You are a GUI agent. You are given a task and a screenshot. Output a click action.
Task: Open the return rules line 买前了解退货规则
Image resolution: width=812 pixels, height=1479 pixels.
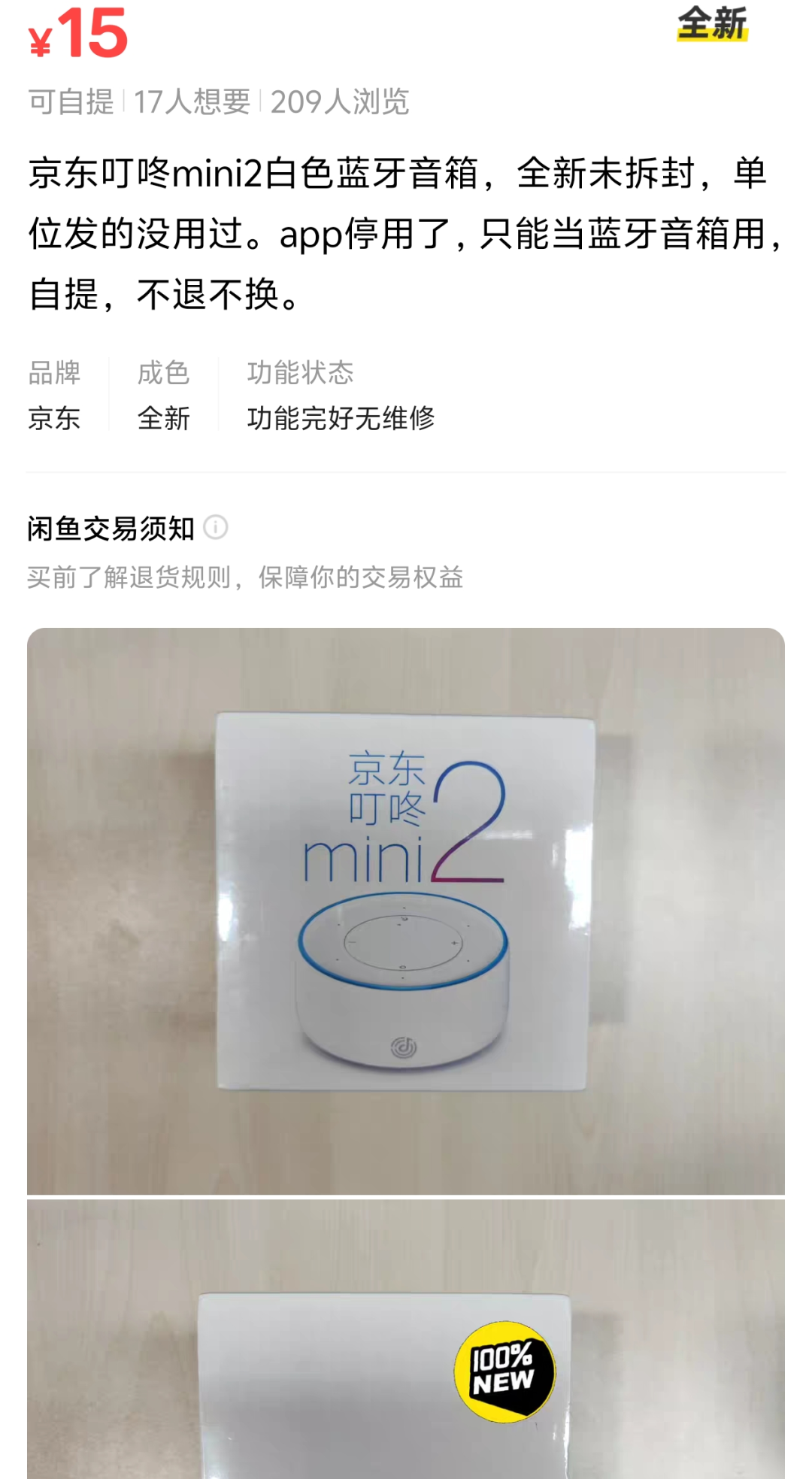point(245,577)
